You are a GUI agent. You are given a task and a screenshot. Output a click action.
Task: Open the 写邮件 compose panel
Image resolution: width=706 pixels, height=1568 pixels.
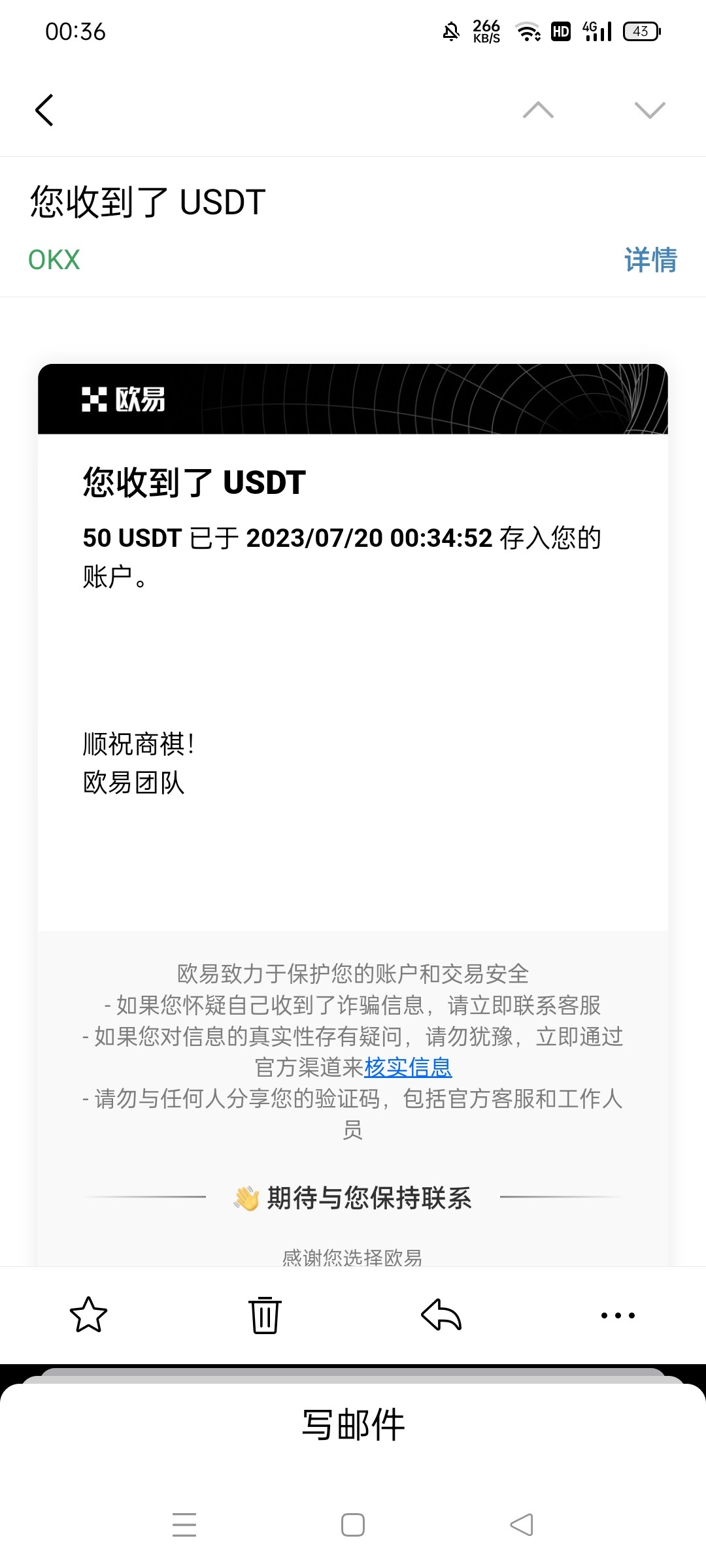(x=353, y=1424)
